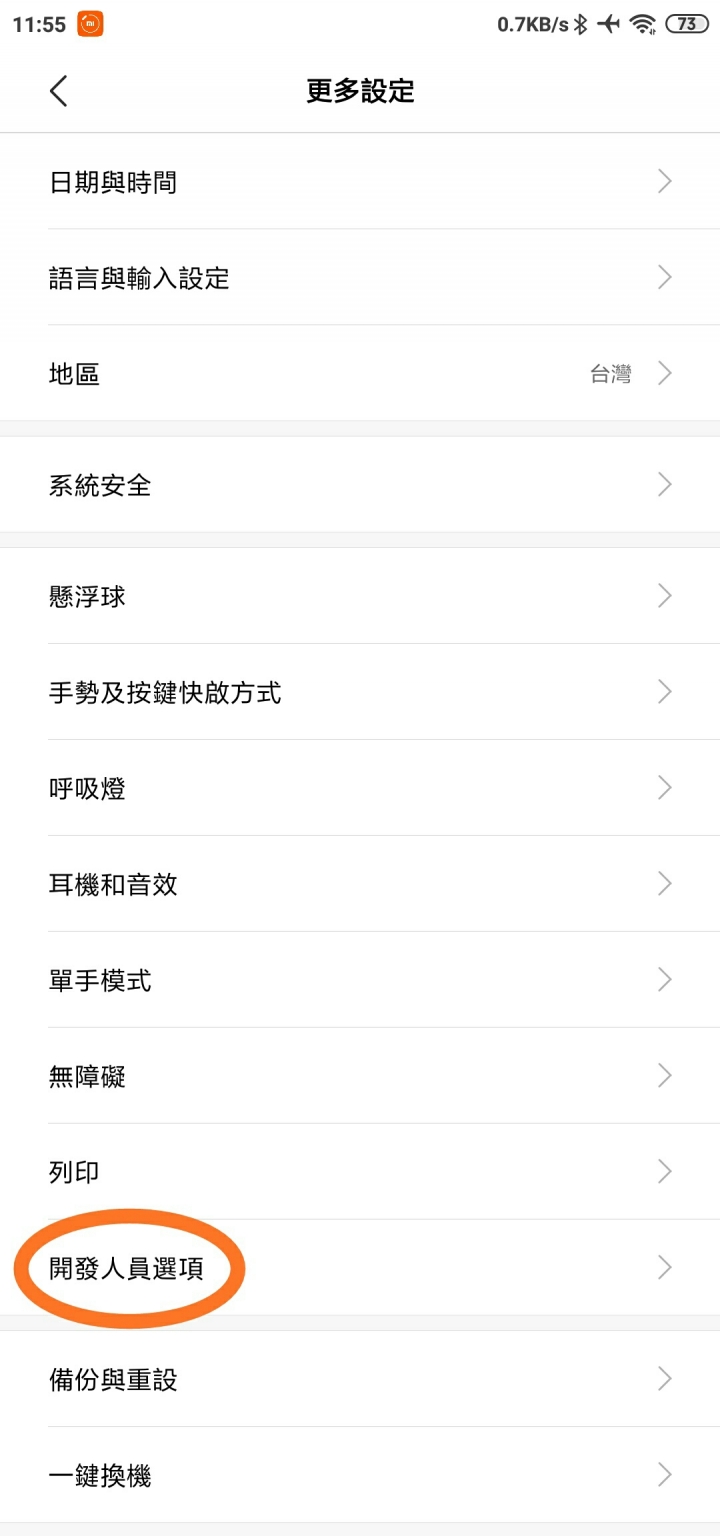720x1536 pixels.
Task: Go back using the top arrow
Action: (x=58, y=91)
